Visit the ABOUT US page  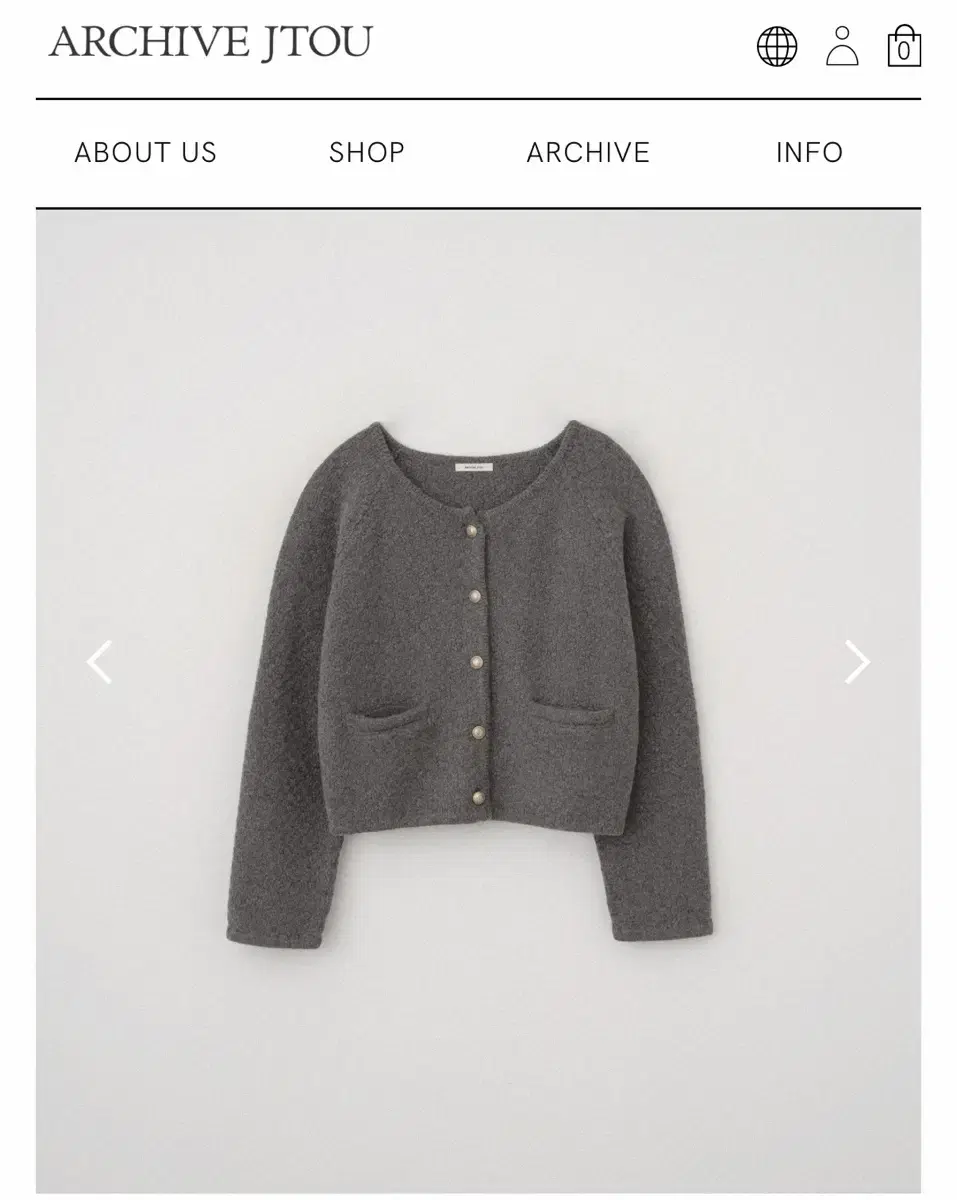point(147,152)
